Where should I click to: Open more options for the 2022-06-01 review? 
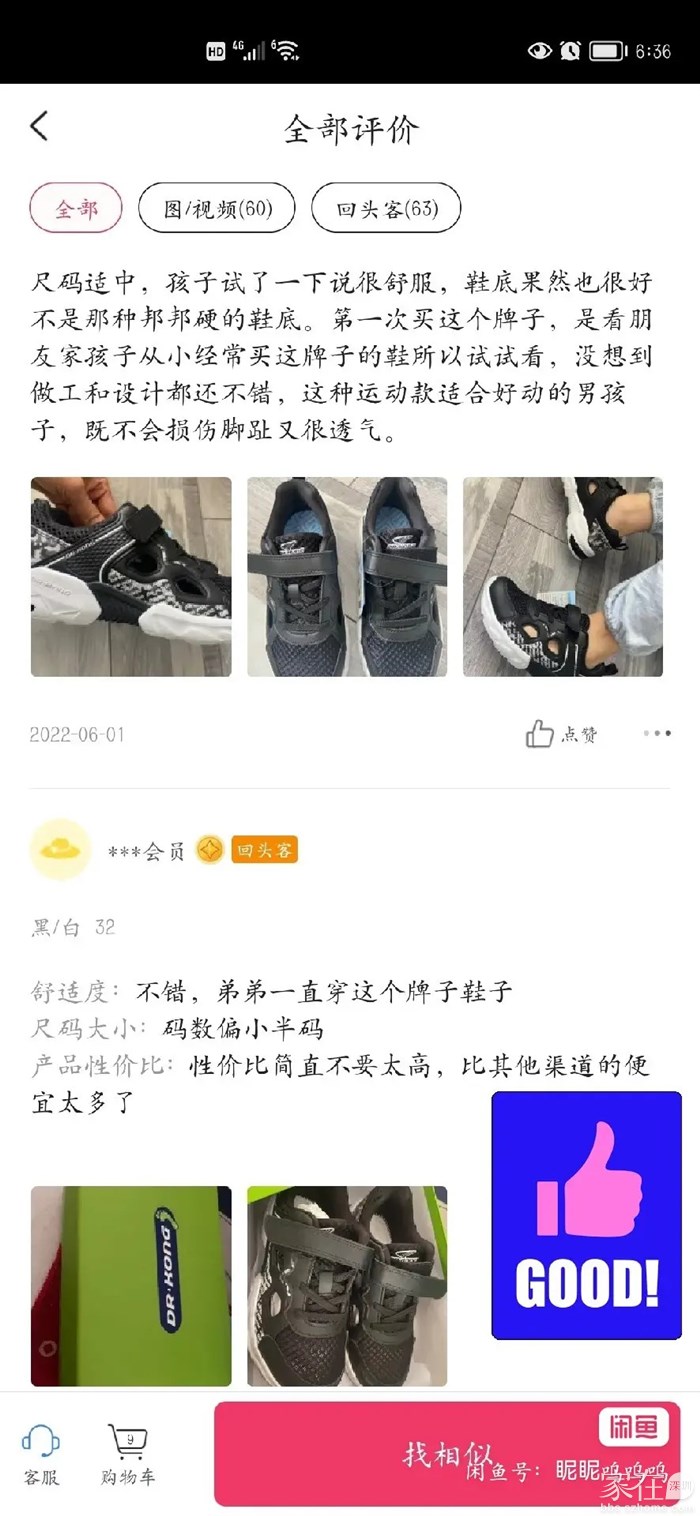coord(657,734)
